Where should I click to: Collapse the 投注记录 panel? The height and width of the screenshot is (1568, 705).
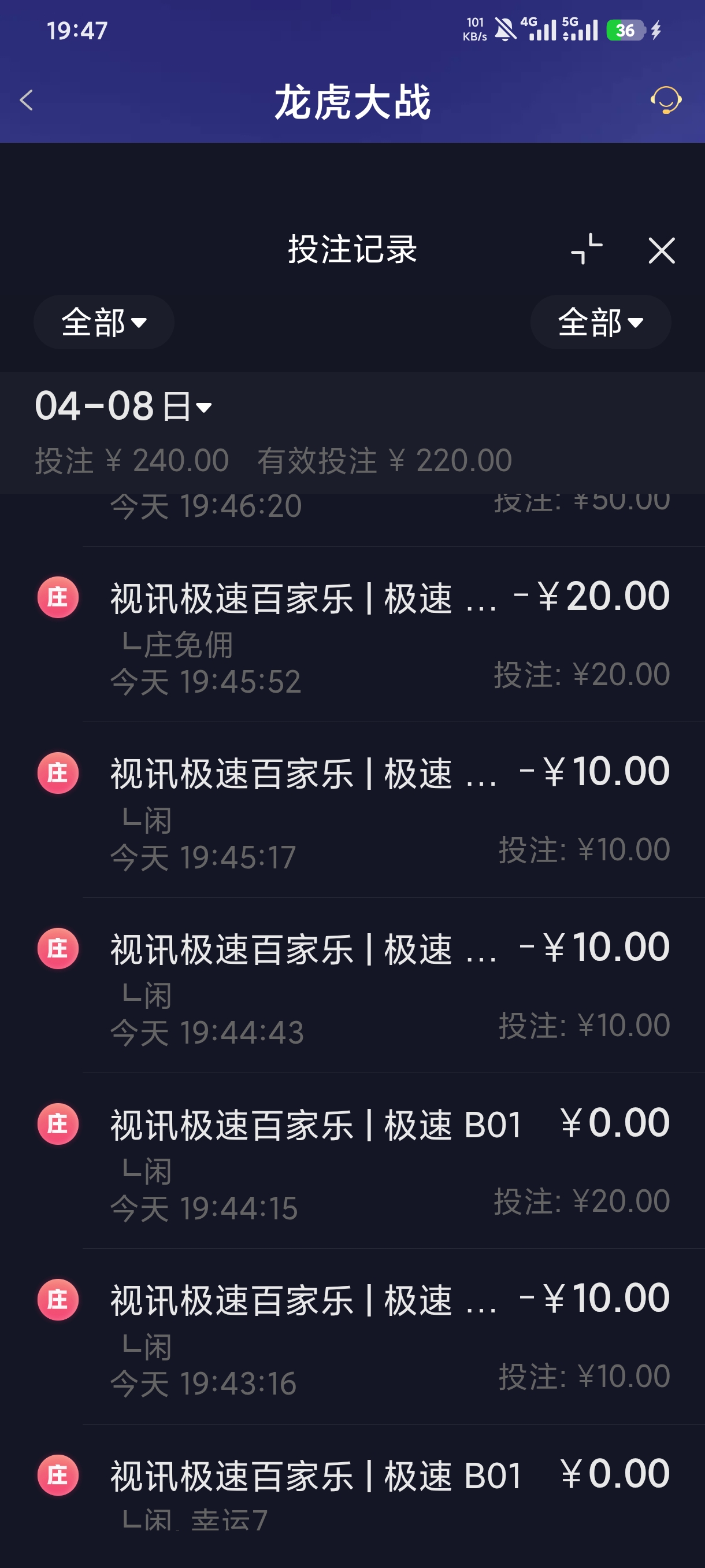pyautogui.click(x=587, y=250)
